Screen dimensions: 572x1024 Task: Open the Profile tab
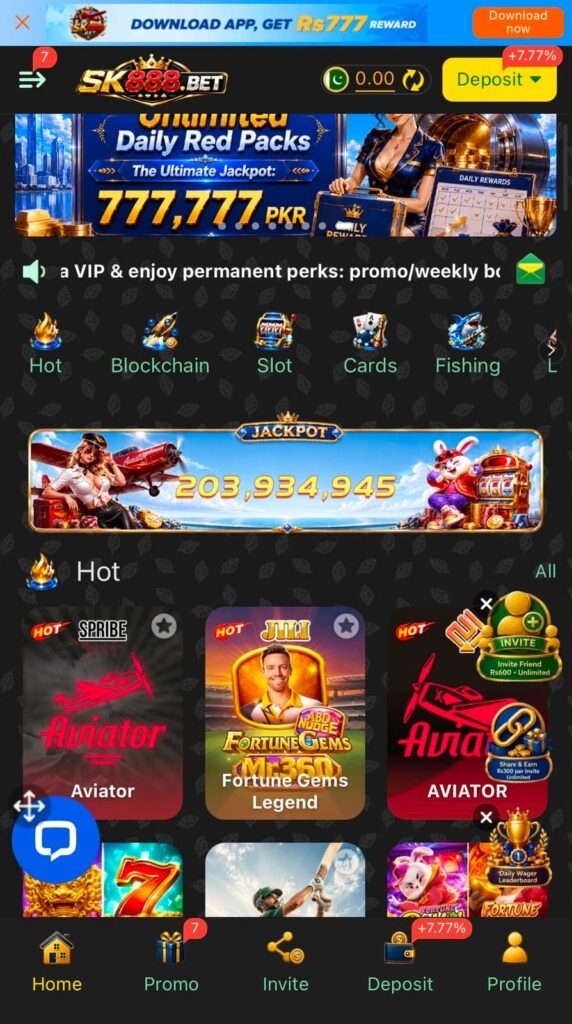[514, 963]
